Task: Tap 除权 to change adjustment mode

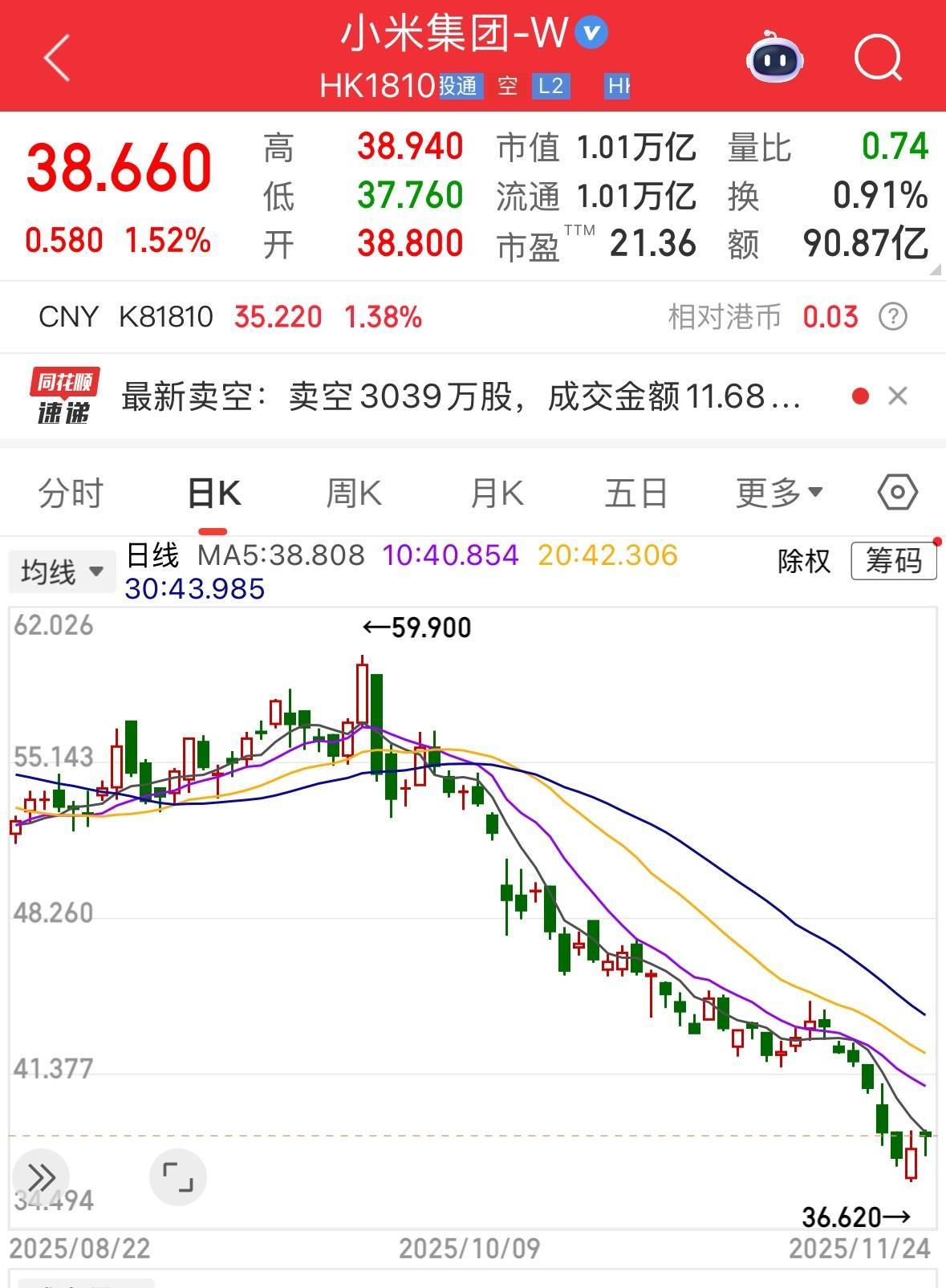Action: point(804,560)
